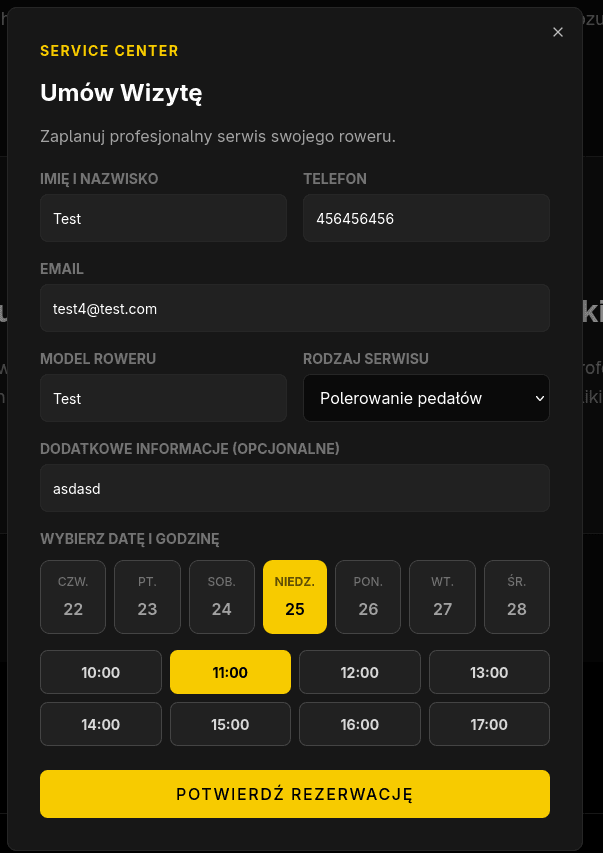Choose Friday the 23rd date
The image size is (603, 853).
click(147, 597)
